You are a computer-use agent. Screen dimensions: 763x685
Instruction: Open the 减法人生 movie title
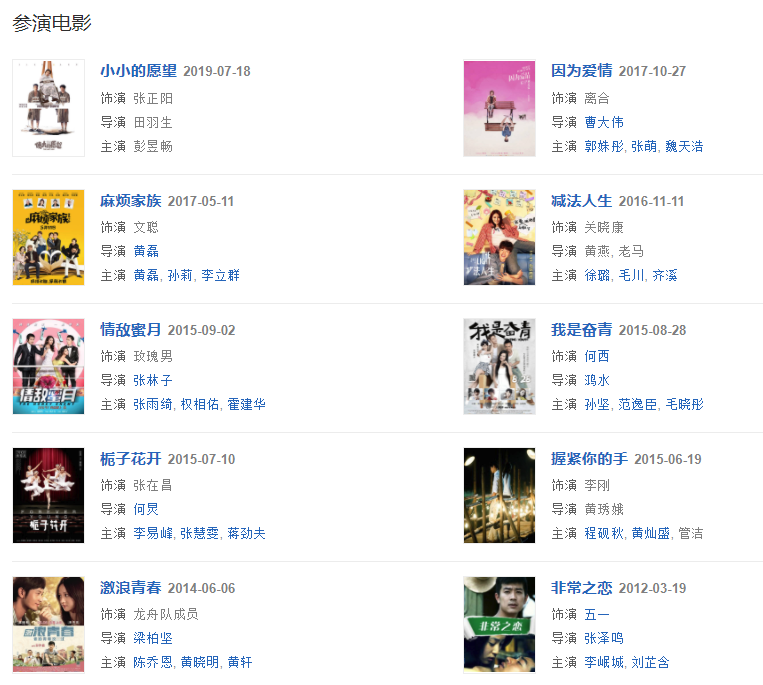click(x=581, y=200)
